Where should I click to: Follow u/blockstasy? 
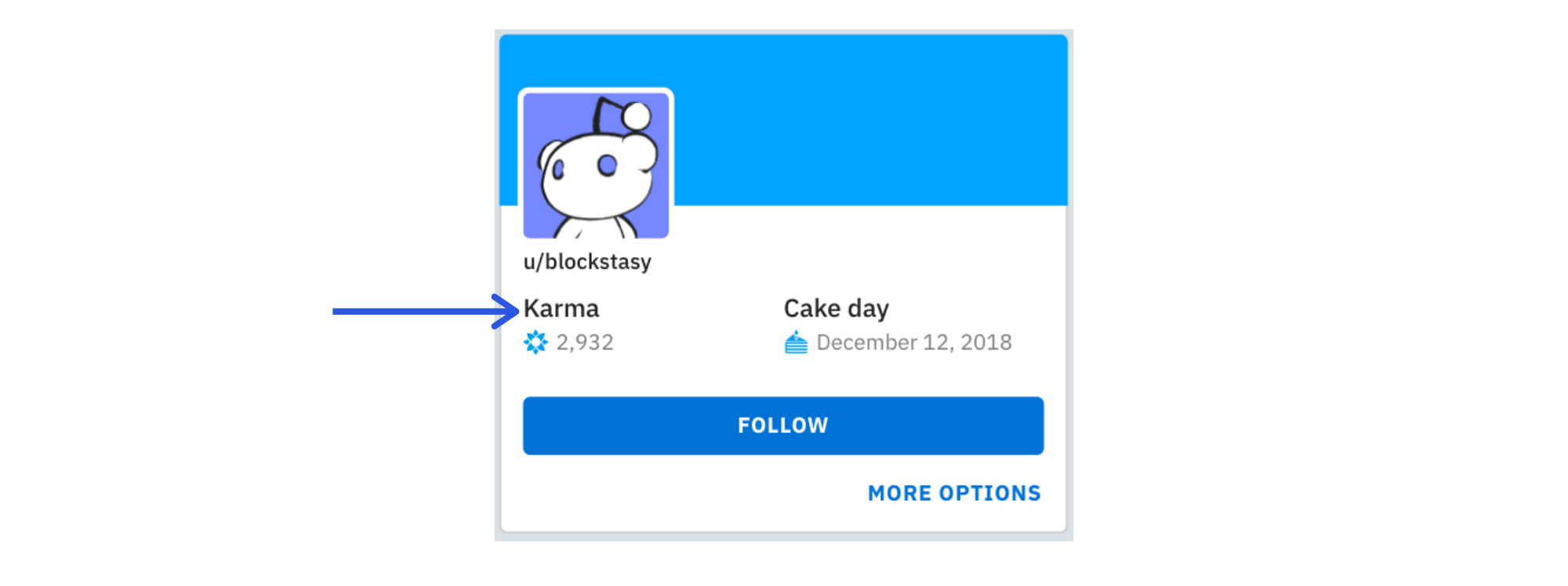[782, 425]
